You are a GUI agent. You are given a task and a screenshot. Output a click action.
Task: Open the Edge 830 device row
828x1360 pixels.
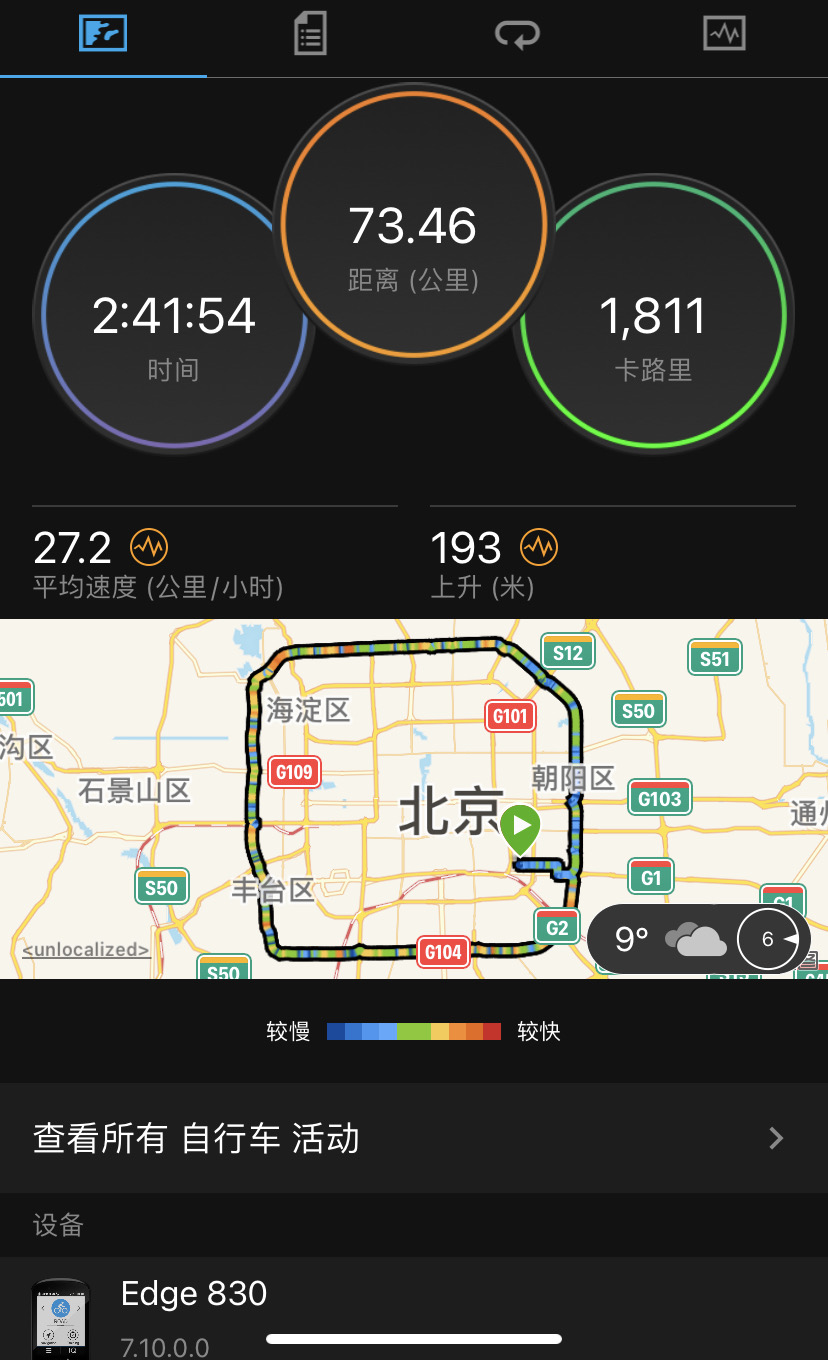coord(414,1308)
